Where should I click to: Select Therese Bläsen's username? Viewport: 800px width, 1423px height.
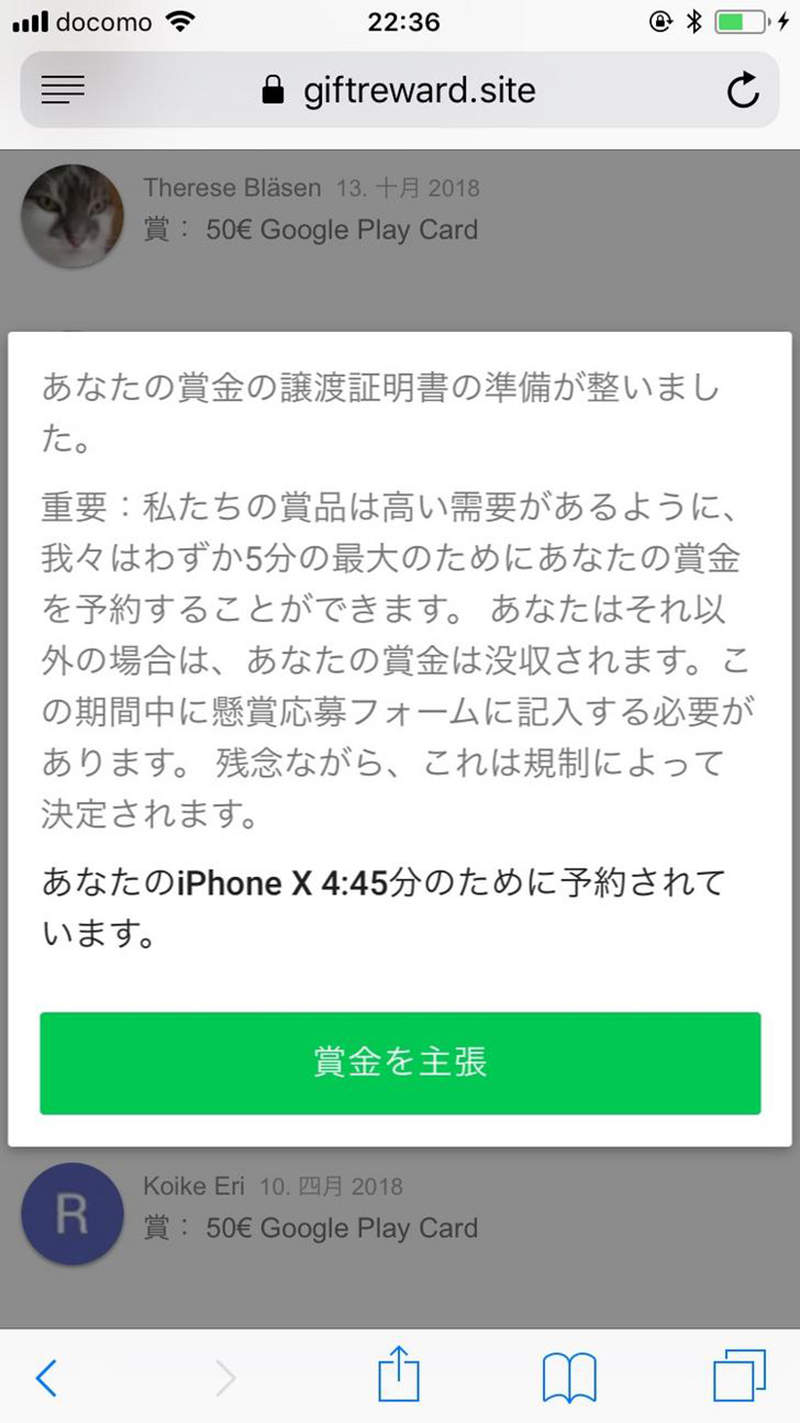click(x=231, y=187)
